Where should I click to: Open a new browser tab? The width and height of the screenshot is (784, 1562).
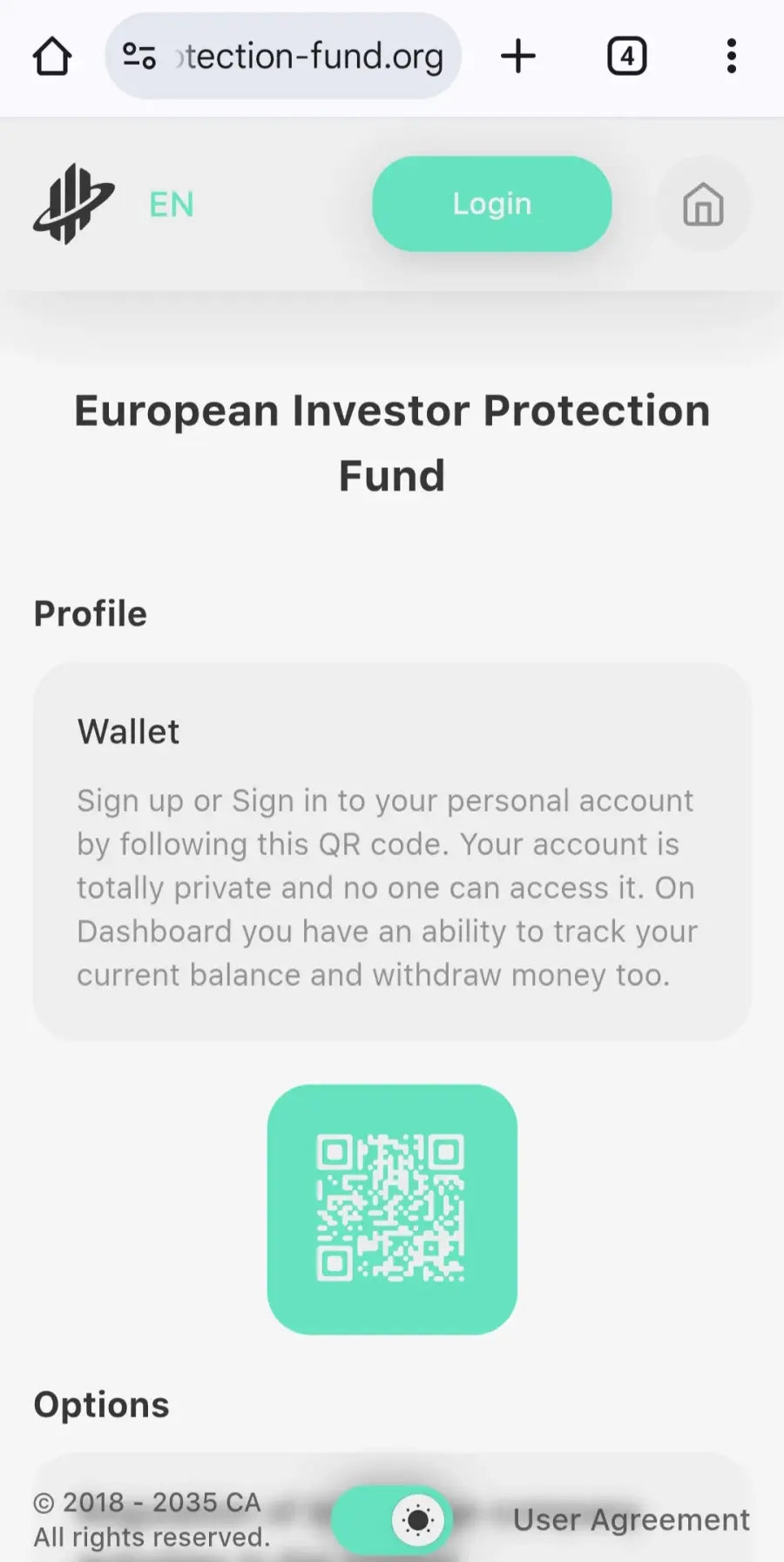click(x=518, y=57)
